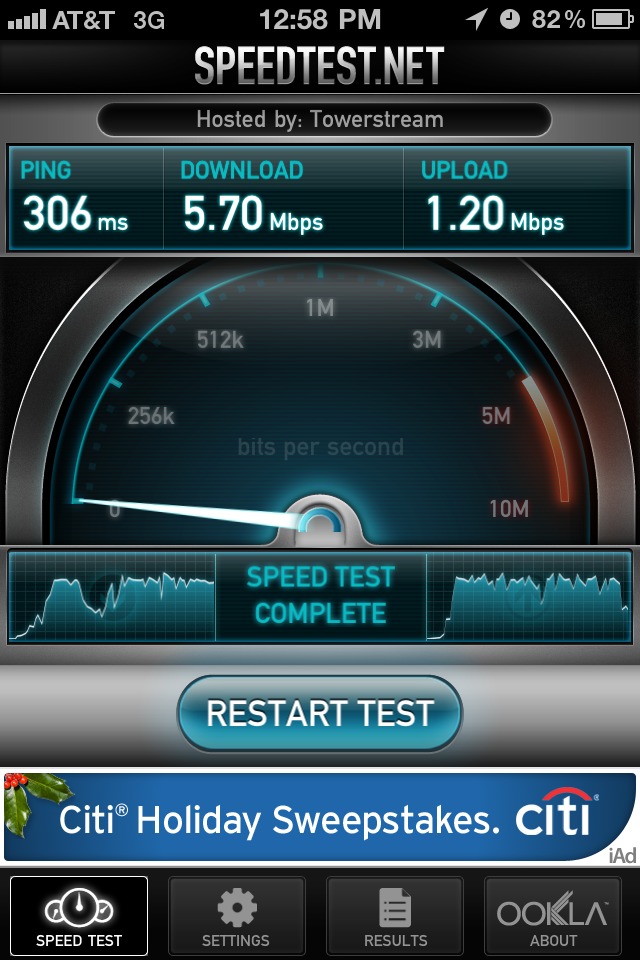Restart the speed test
640x960 pixels.
pyautogui.click(x=319, y=713)
